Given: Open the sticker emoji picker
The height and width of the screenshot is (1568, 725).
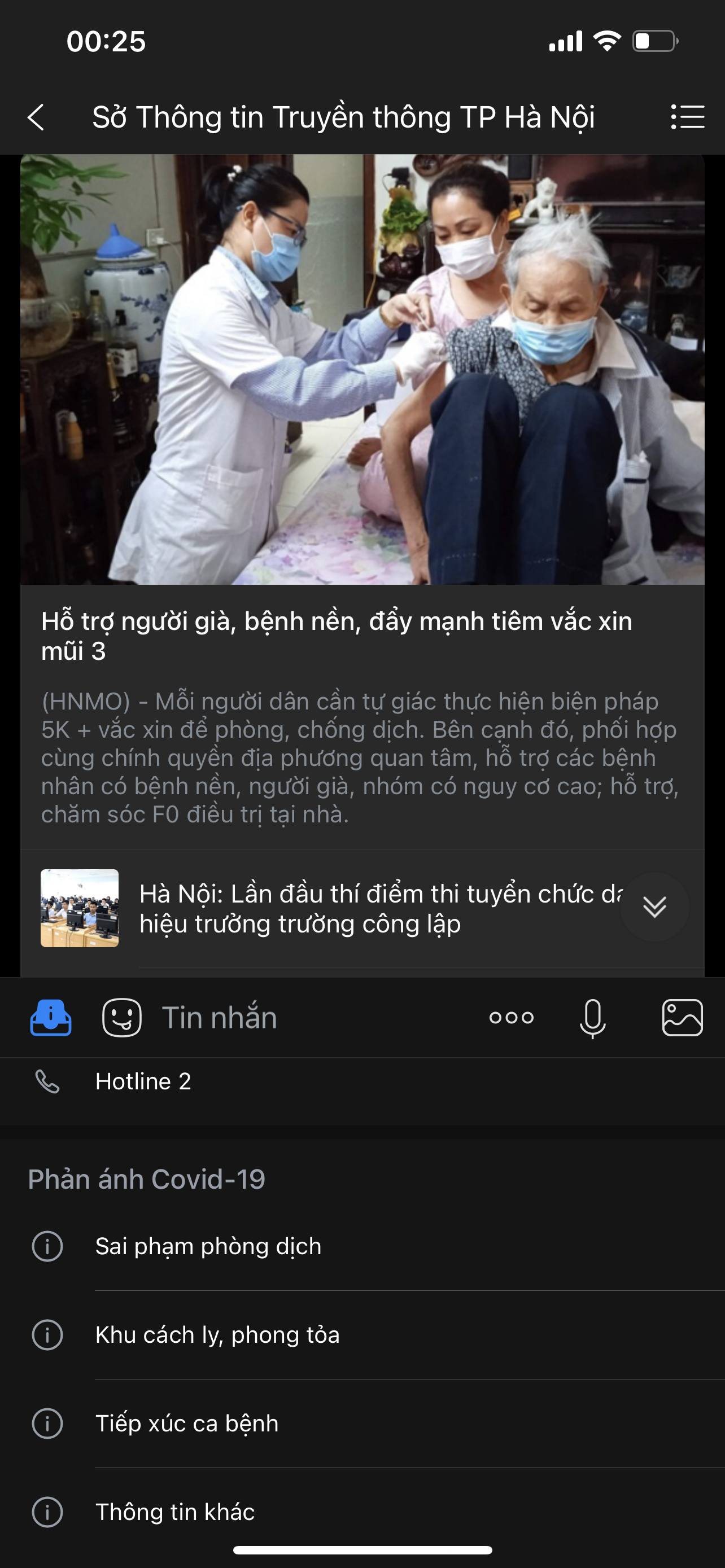Looking at the screenshot, I should point(122,1017).
